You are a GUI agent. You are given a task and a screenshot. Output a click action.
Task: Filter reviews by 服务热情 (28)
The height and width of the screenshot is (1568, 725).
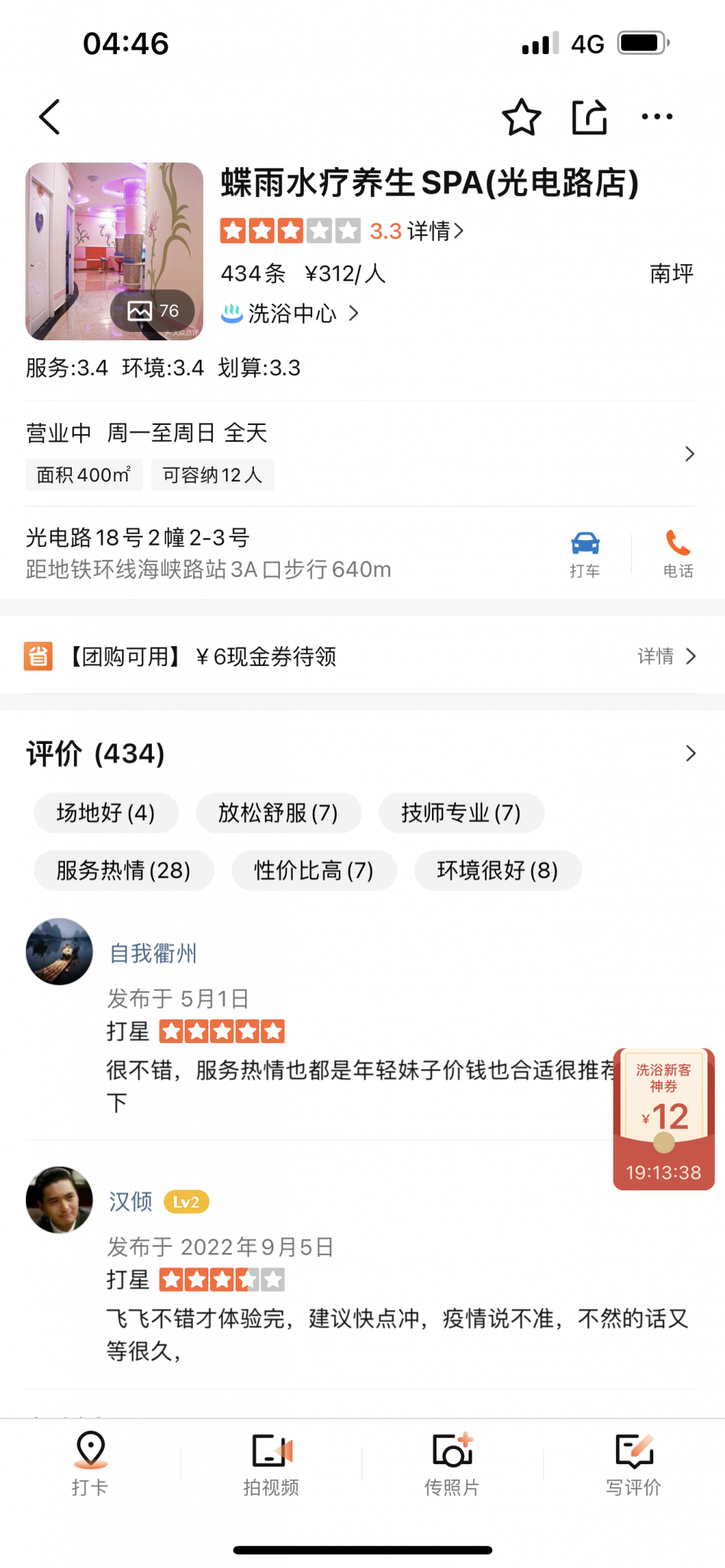[124, 871]
